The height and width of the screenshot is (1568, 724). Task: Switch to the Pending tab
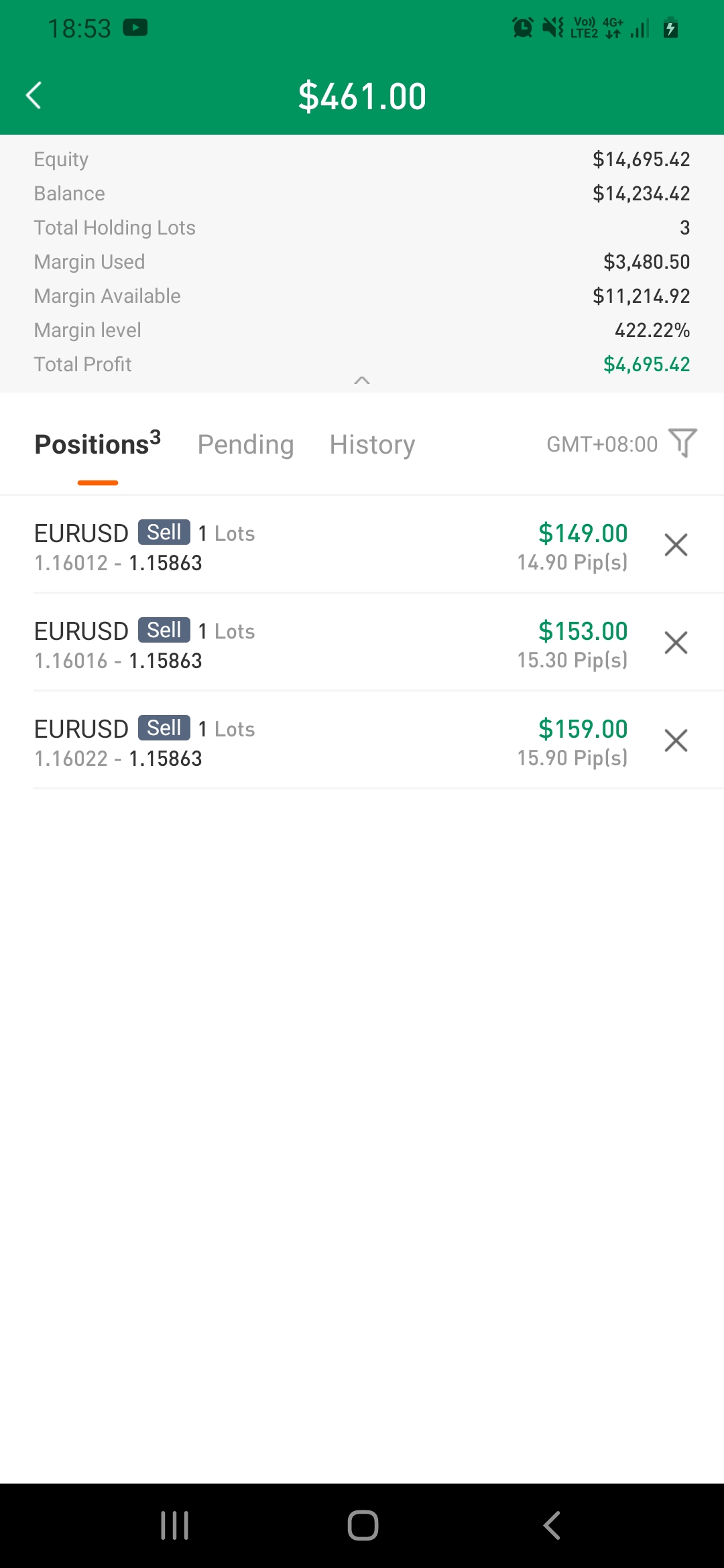pyautogui.click(x=245, y=445)
